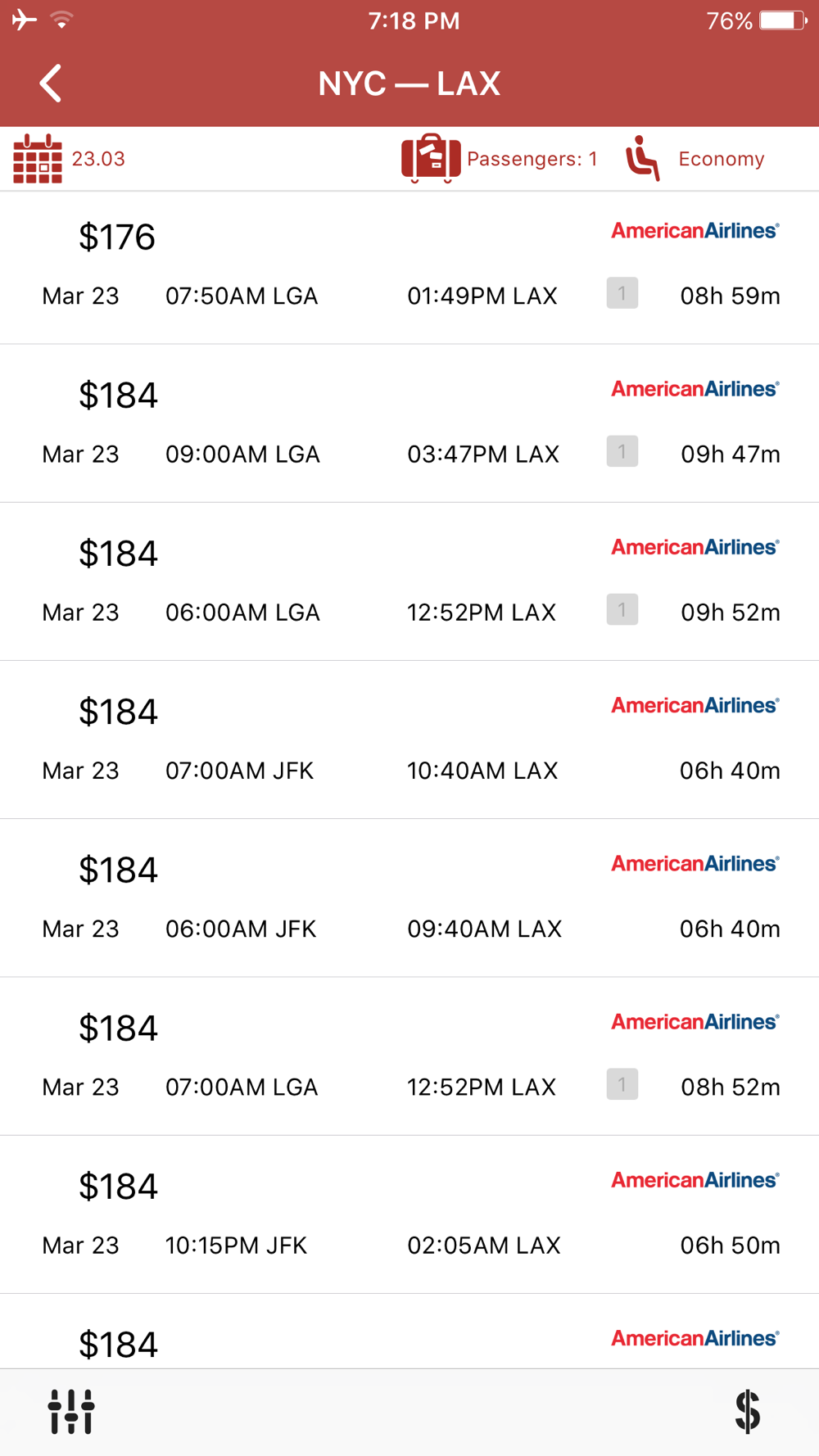Go back from NYC — LAX results
This screenshot has height=1456, width=819.
51,84
